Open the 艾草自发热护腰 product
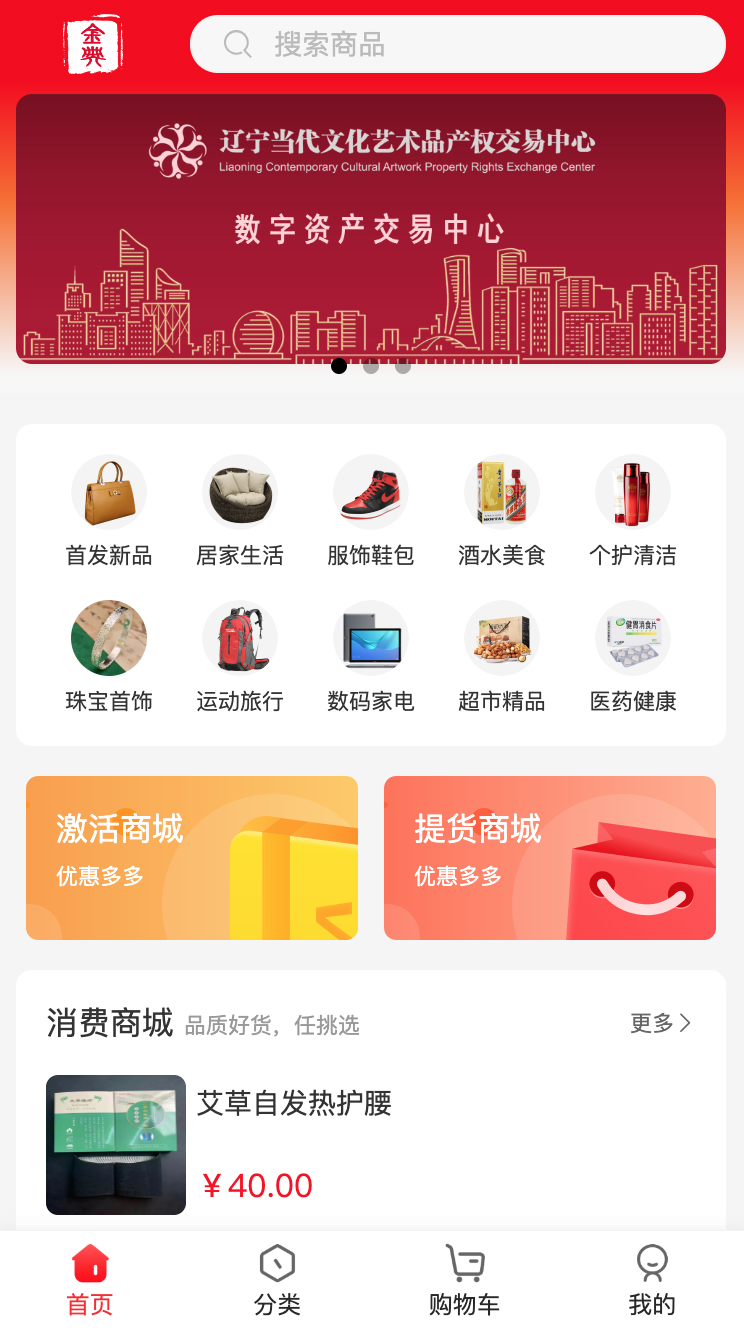Viewport: 744px width, 1328px height. pos(294,1104)
